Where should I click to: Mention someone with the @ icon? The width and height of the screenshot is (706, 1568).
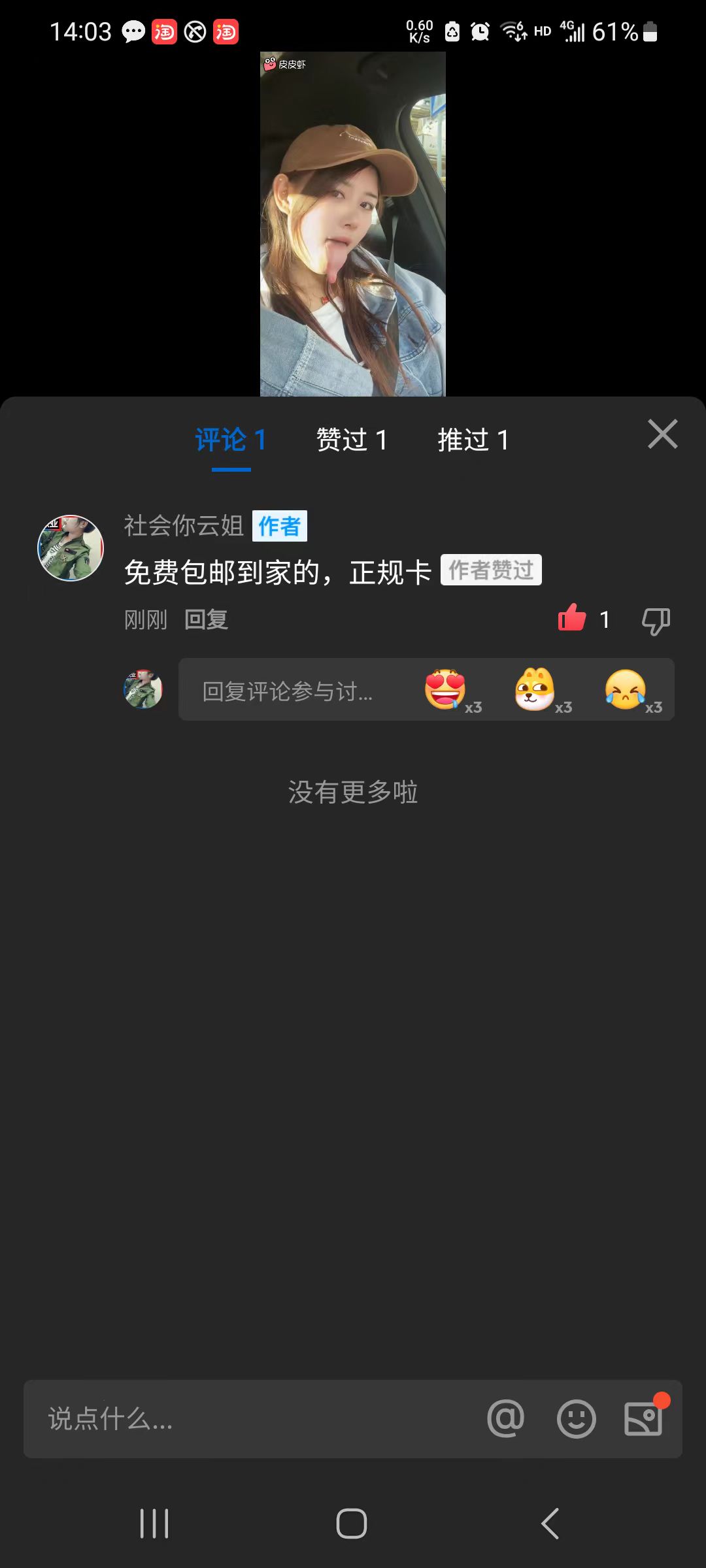(505, 1418)
